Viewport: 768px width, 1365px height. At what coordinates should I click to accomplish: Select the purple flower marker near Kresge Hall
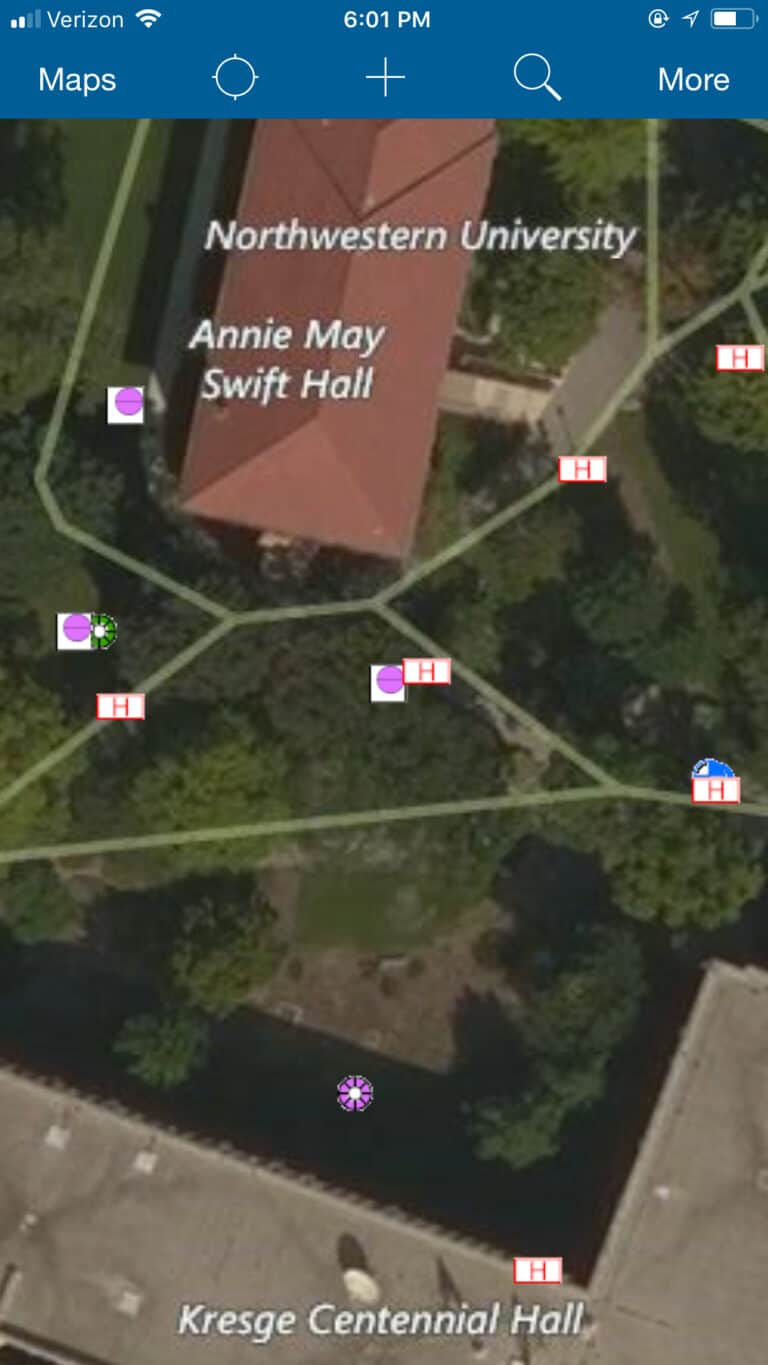(x=355, y=1093)
